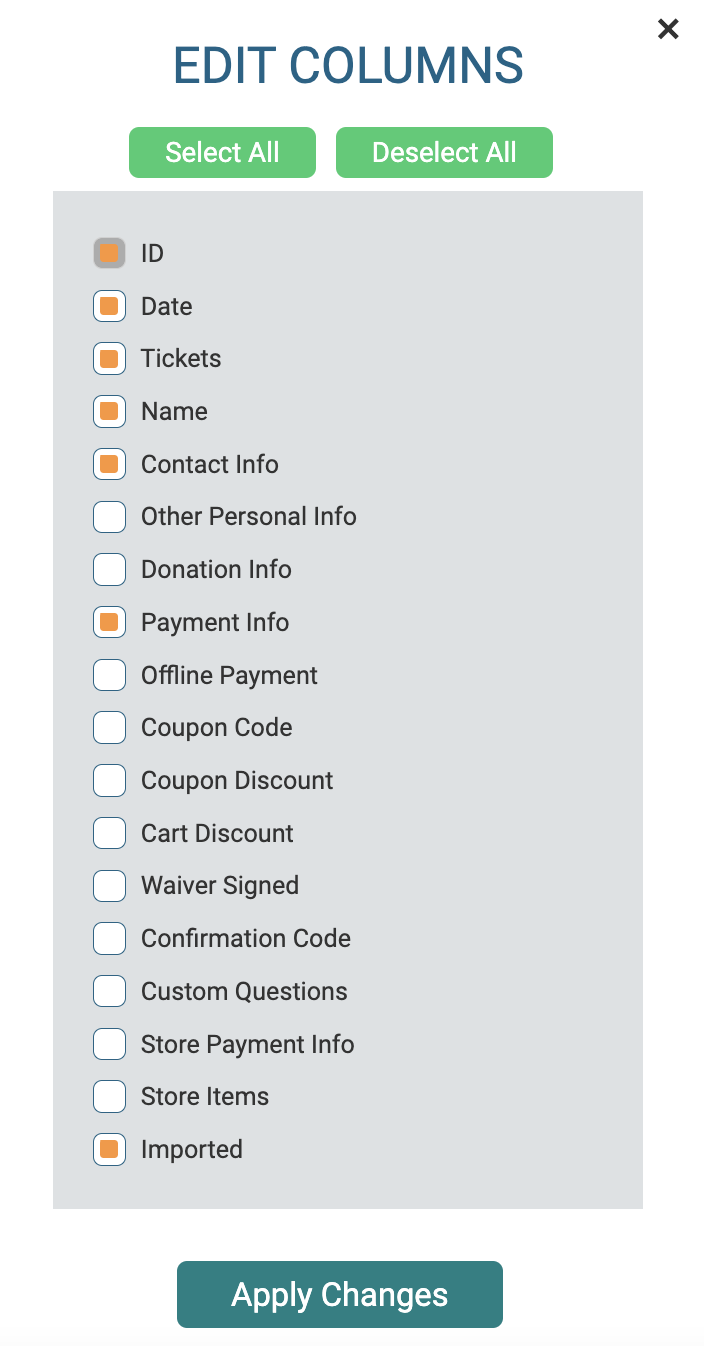Check the Custom Questions checkbox
The image size is (704, 1346).
click(x=110, y=992)
